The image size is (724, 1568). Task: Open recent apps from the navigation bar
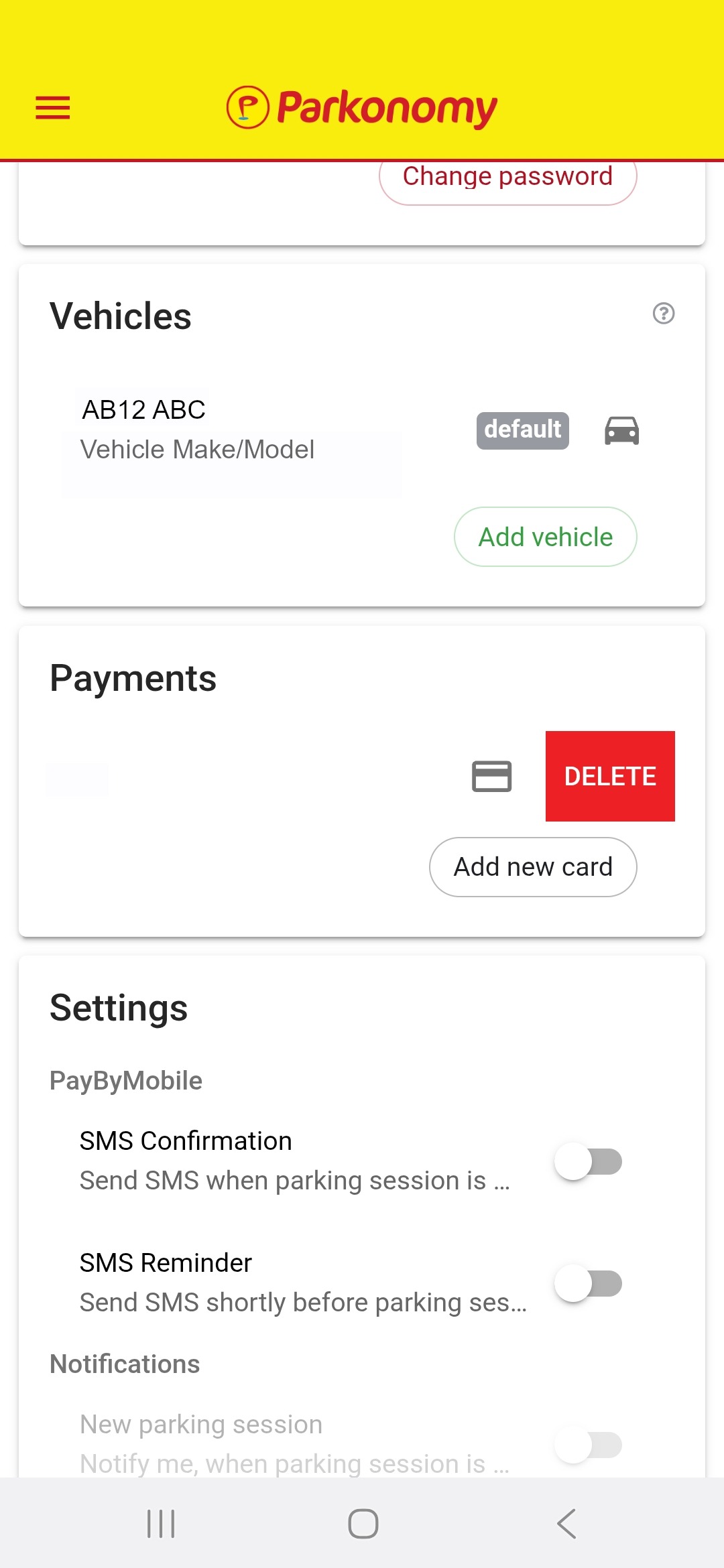(x=161, y=1524)
